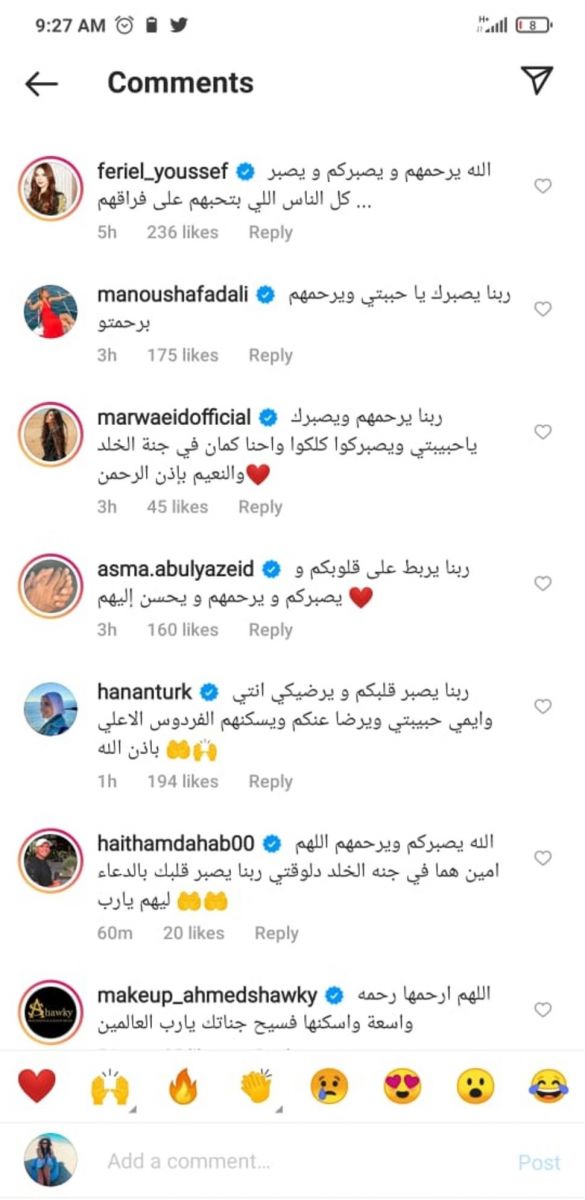The height and width of the screenshot is (1200, 585).
Task: Open hananturk's profile picture
Action: [x=50, y=708]
